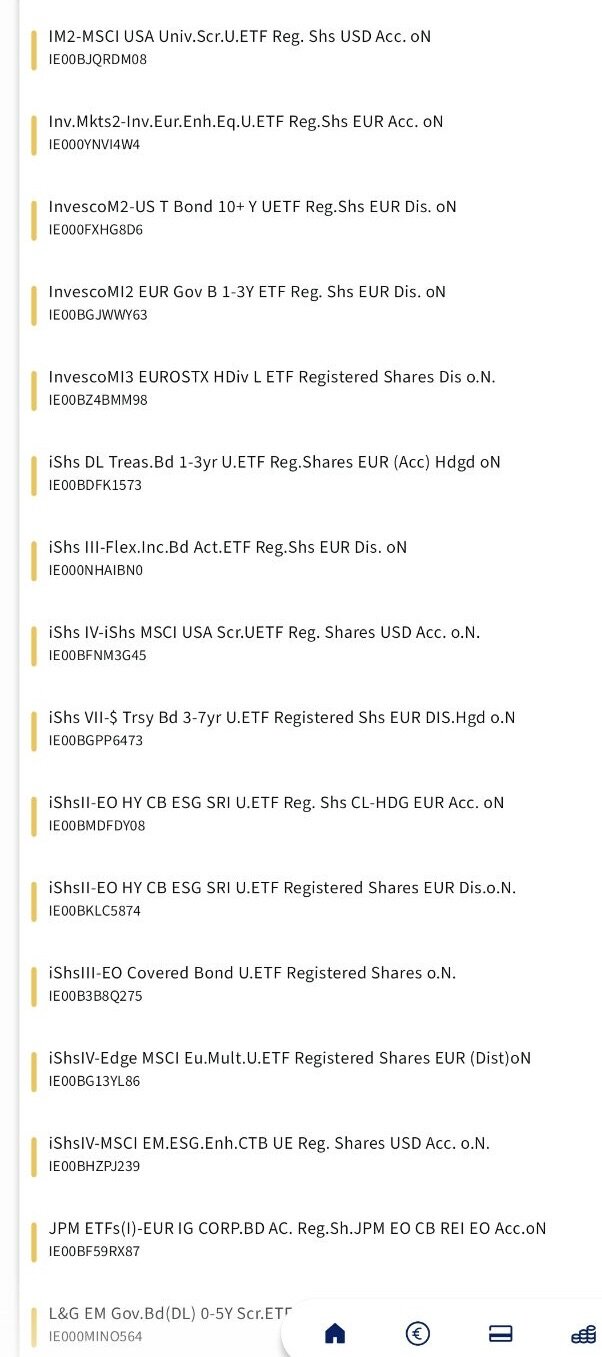The image size is (602, 1357).
Task: Open the euro symbol tab
Action: click(x=417, y=1333)
